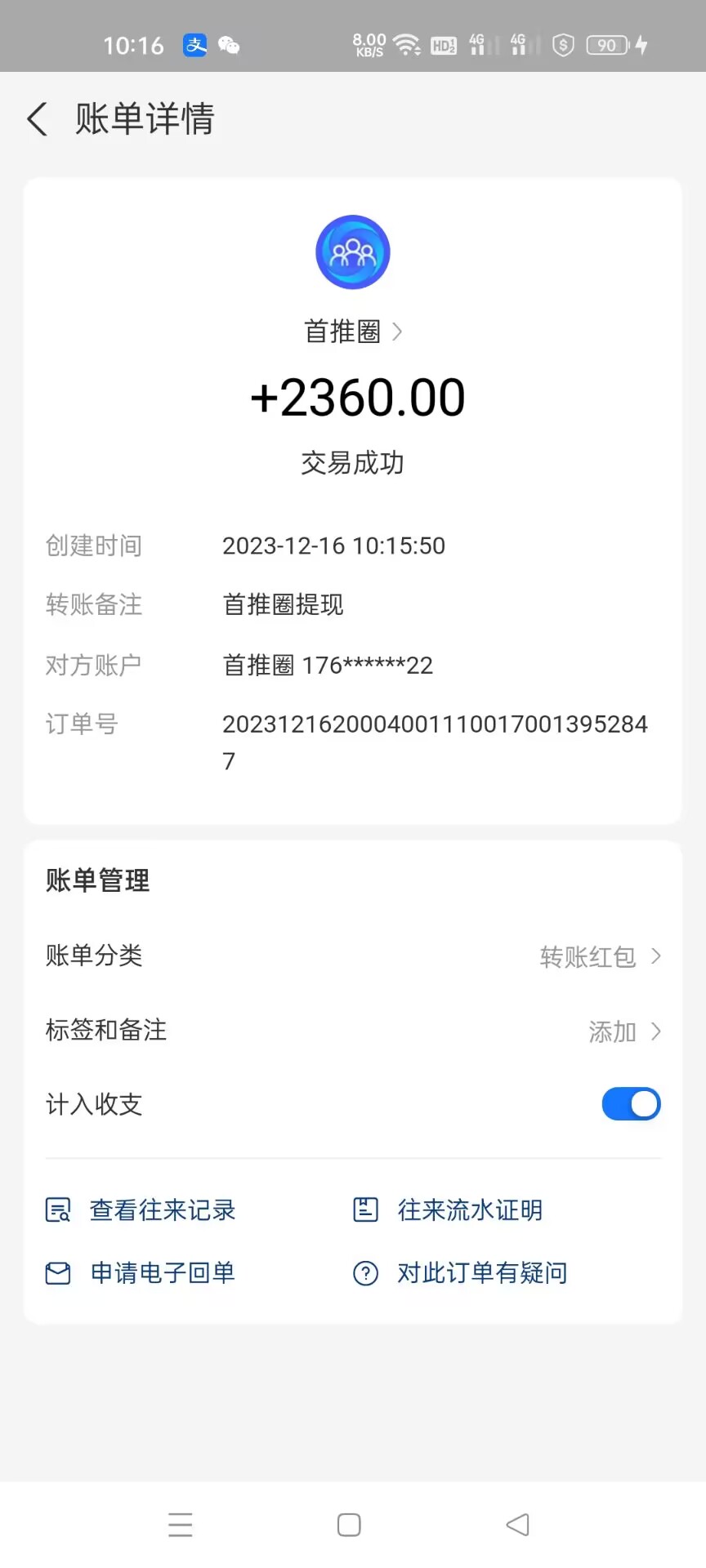Change the 账单分类 category row
Image resolution: width=706 pixels, height=1568 pixels.
click(x=353, y=955)
